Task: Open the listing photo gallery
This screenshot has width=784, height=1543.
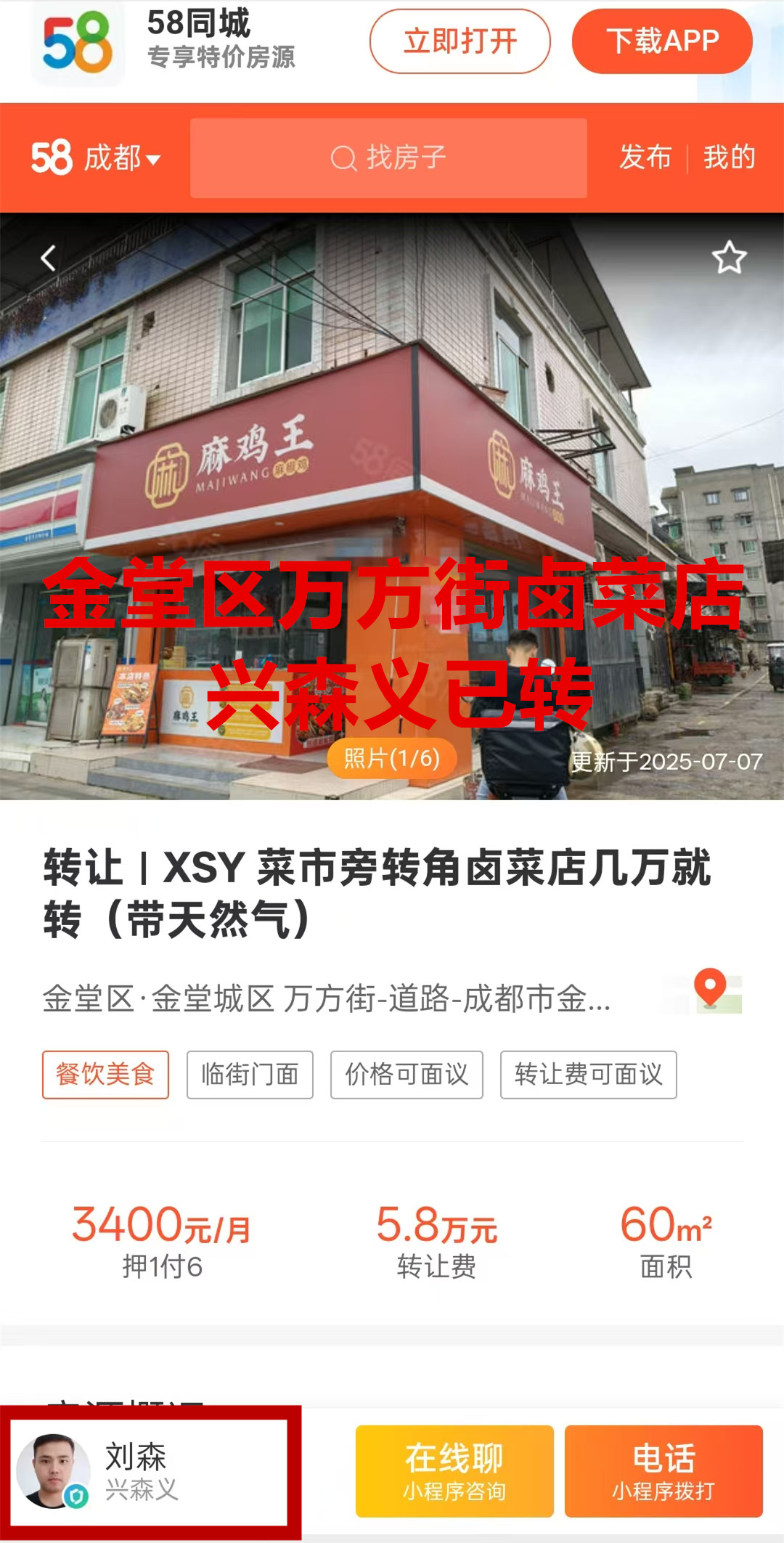Action: (392, 758)
